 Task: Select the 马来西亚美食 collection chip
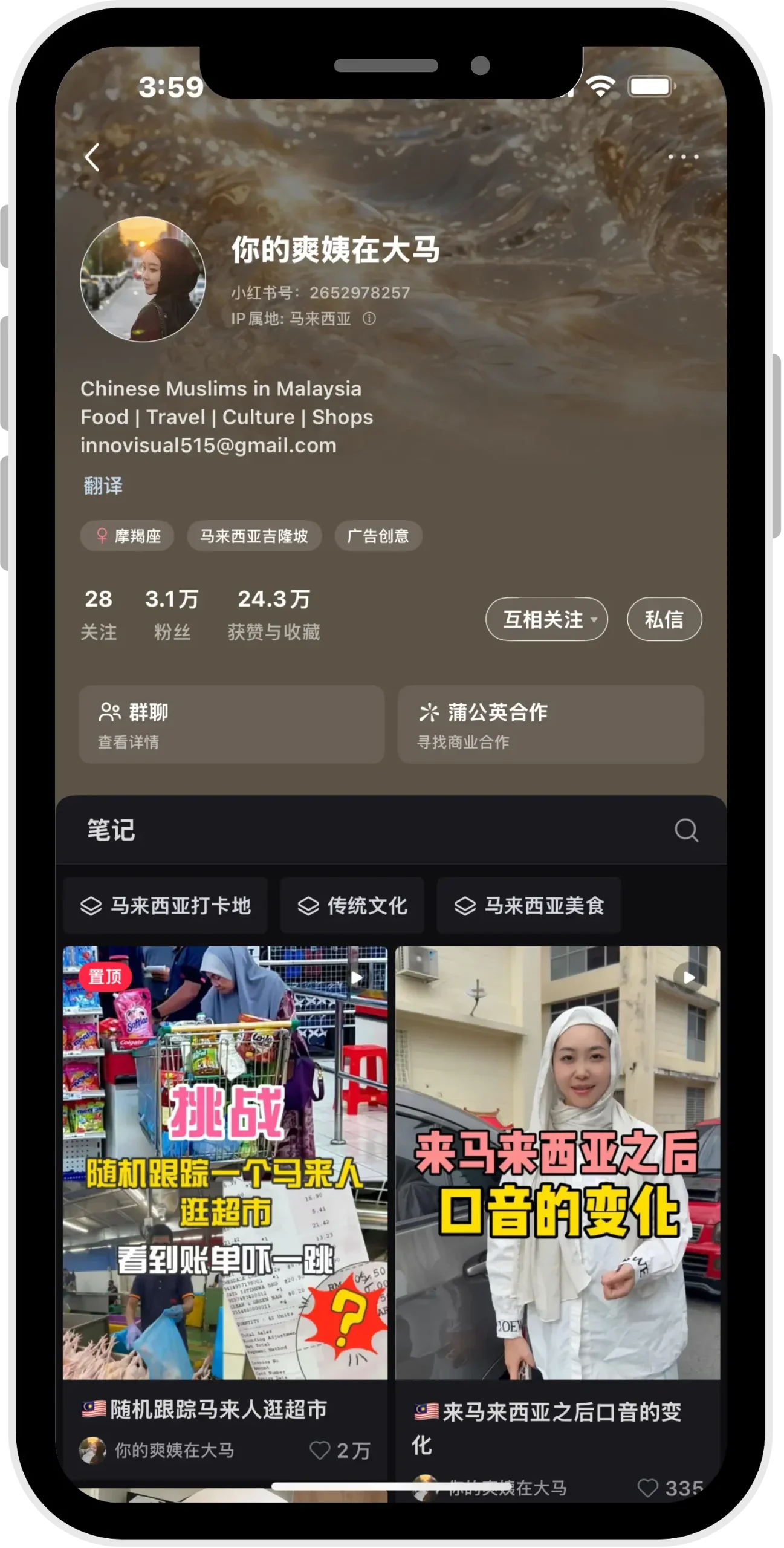coord(529,906)
